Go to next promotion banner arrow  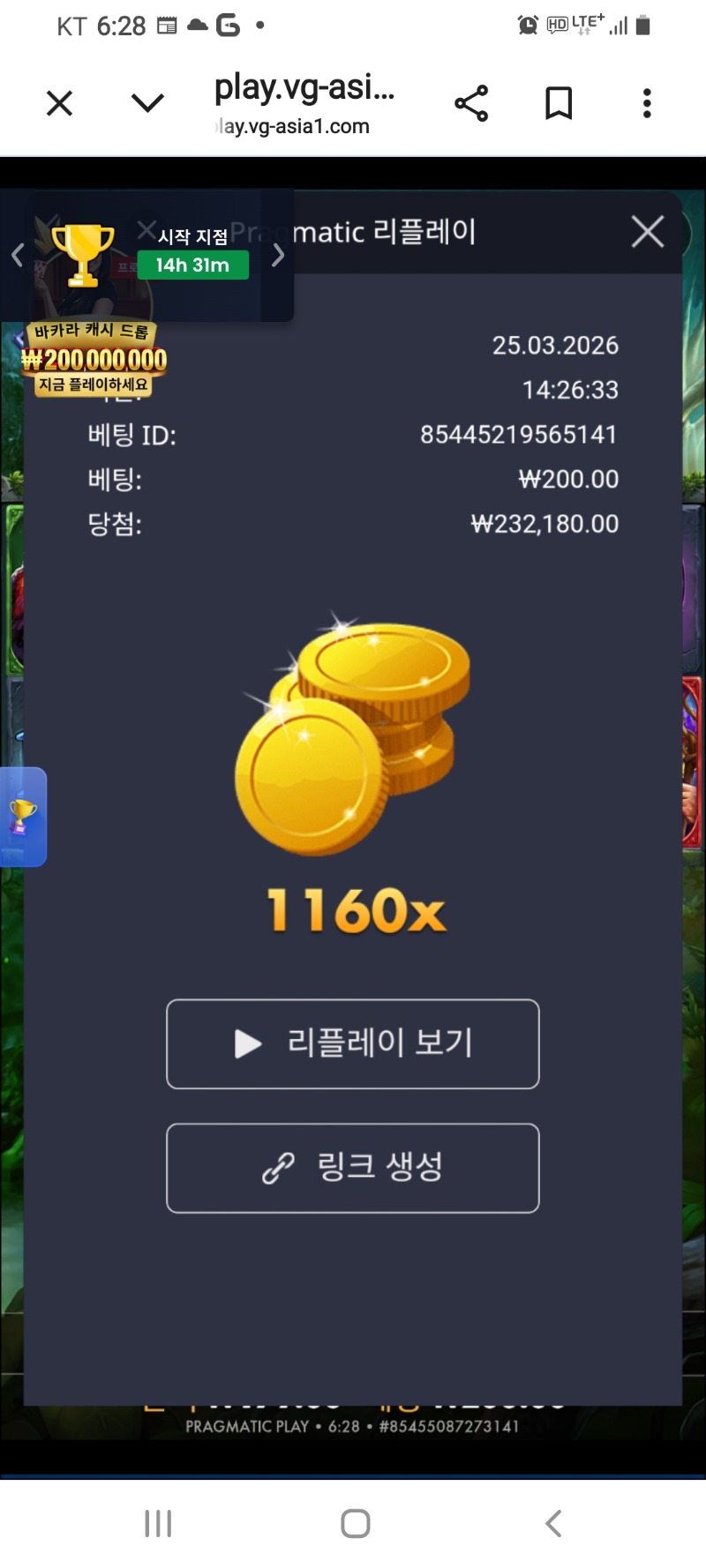278,256
